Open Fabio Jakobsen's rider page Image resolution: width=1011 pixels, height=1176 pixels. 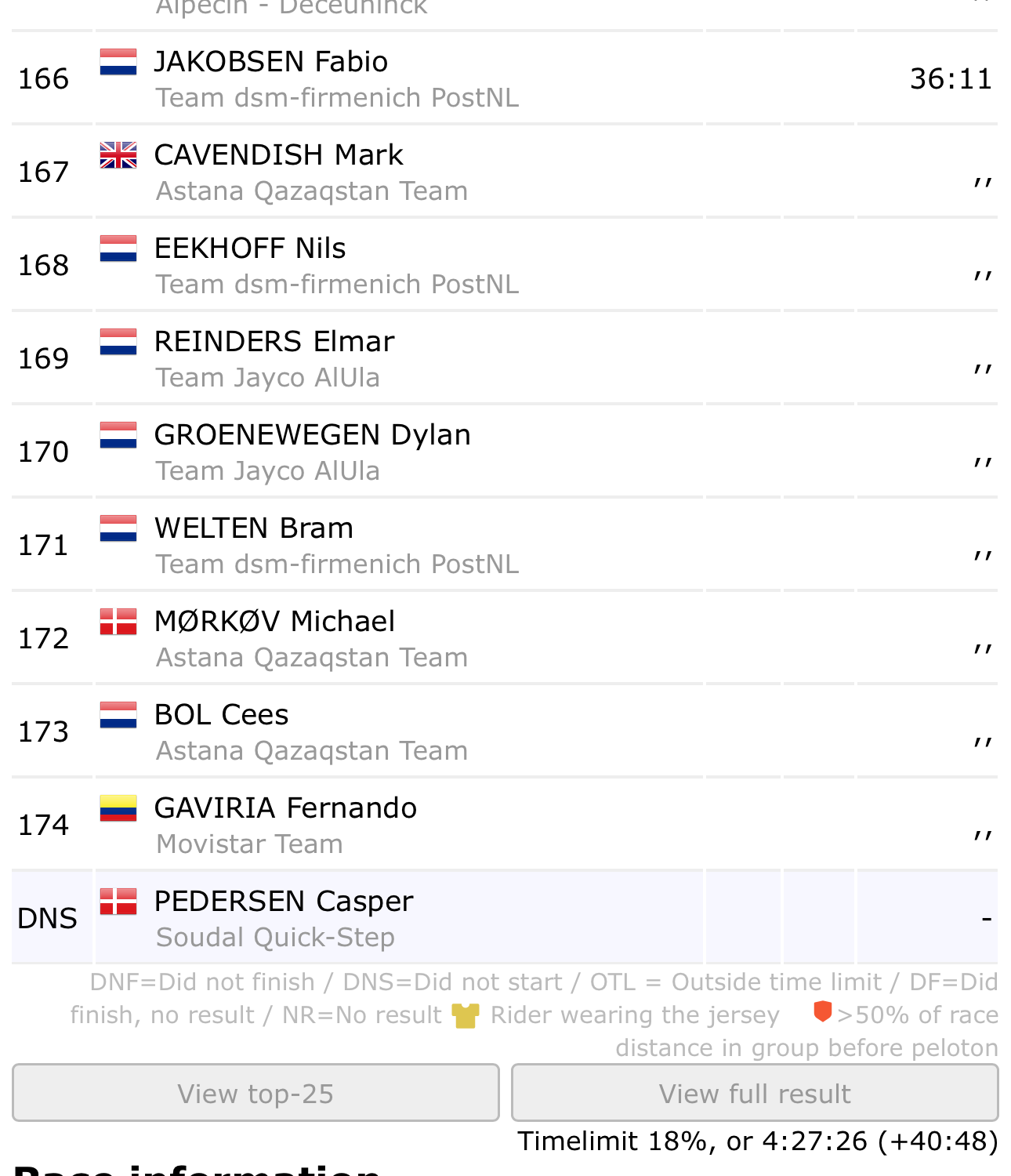tap(271, 62)
